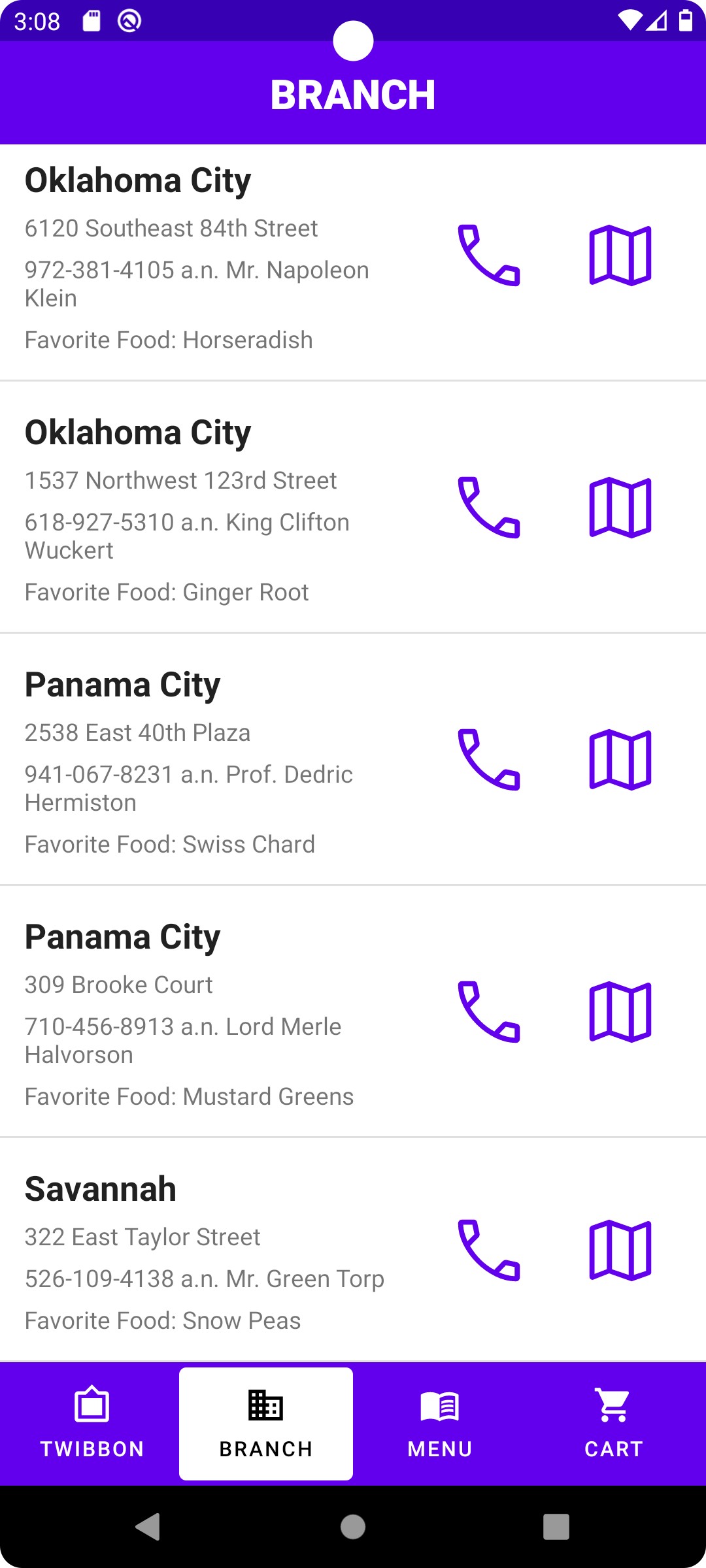Open map for 309 Brooke Court
This screenshot has height=1568, width=706.
(620, 1012)
